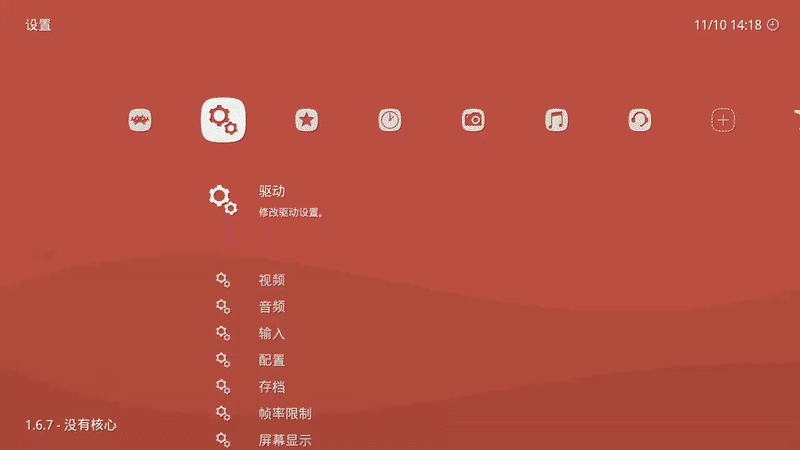Switch to the main menu invader tab

[x=140, y=120]
